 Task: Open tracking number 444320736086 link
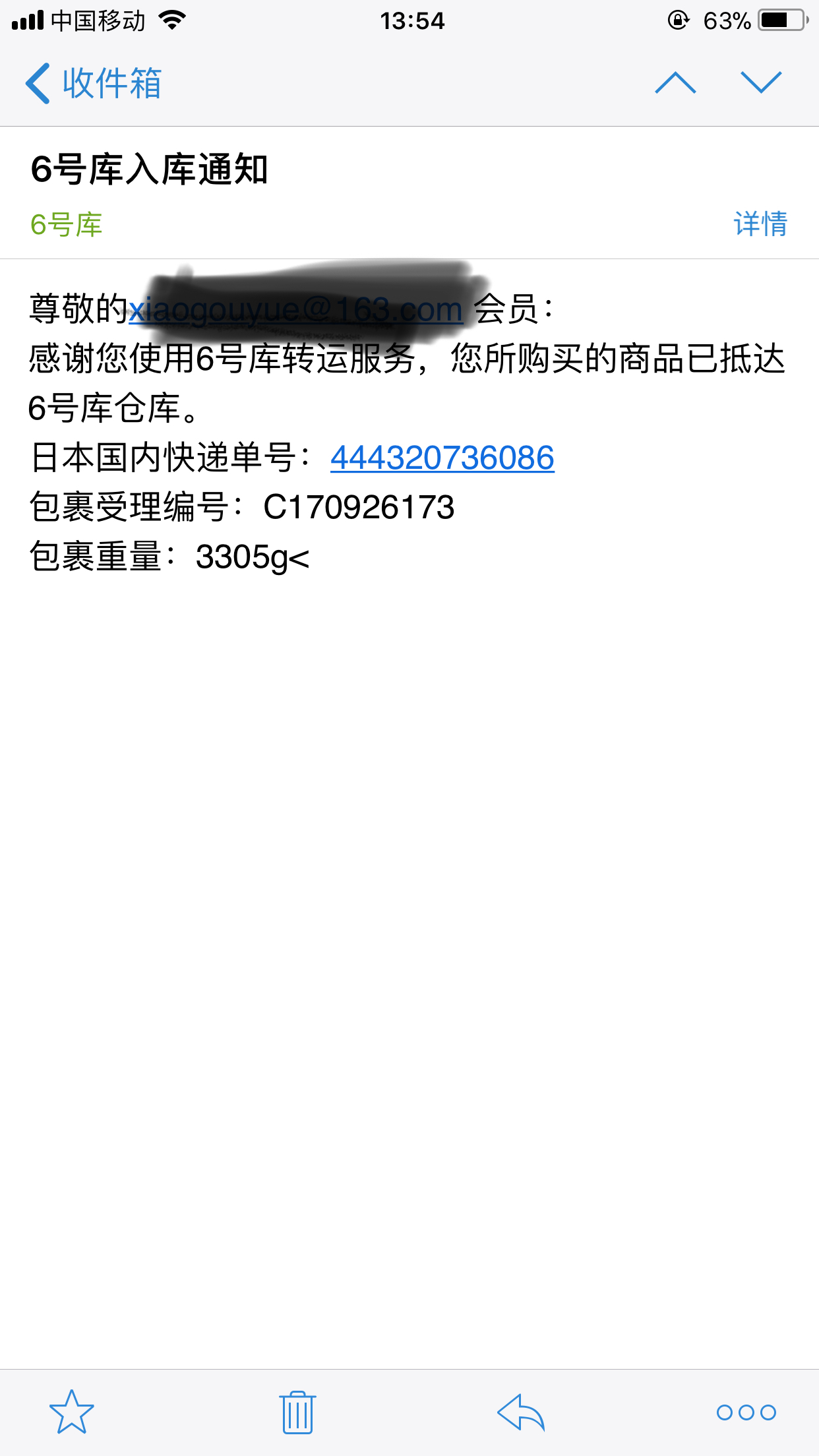442,458
